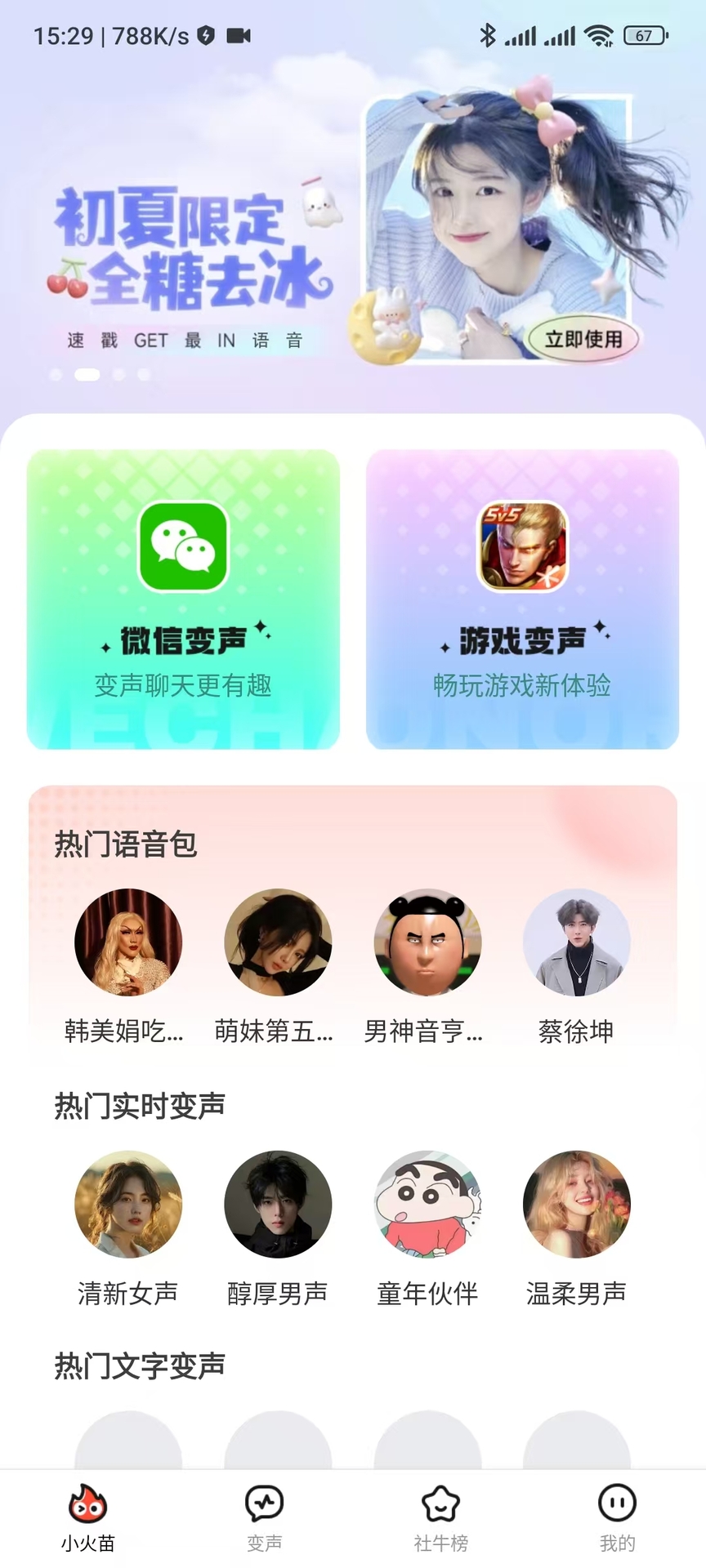Open the 我的 profile tab
Image resolution: width=706 pixels, height=1568 pixels.
(x=617, y=1517)
